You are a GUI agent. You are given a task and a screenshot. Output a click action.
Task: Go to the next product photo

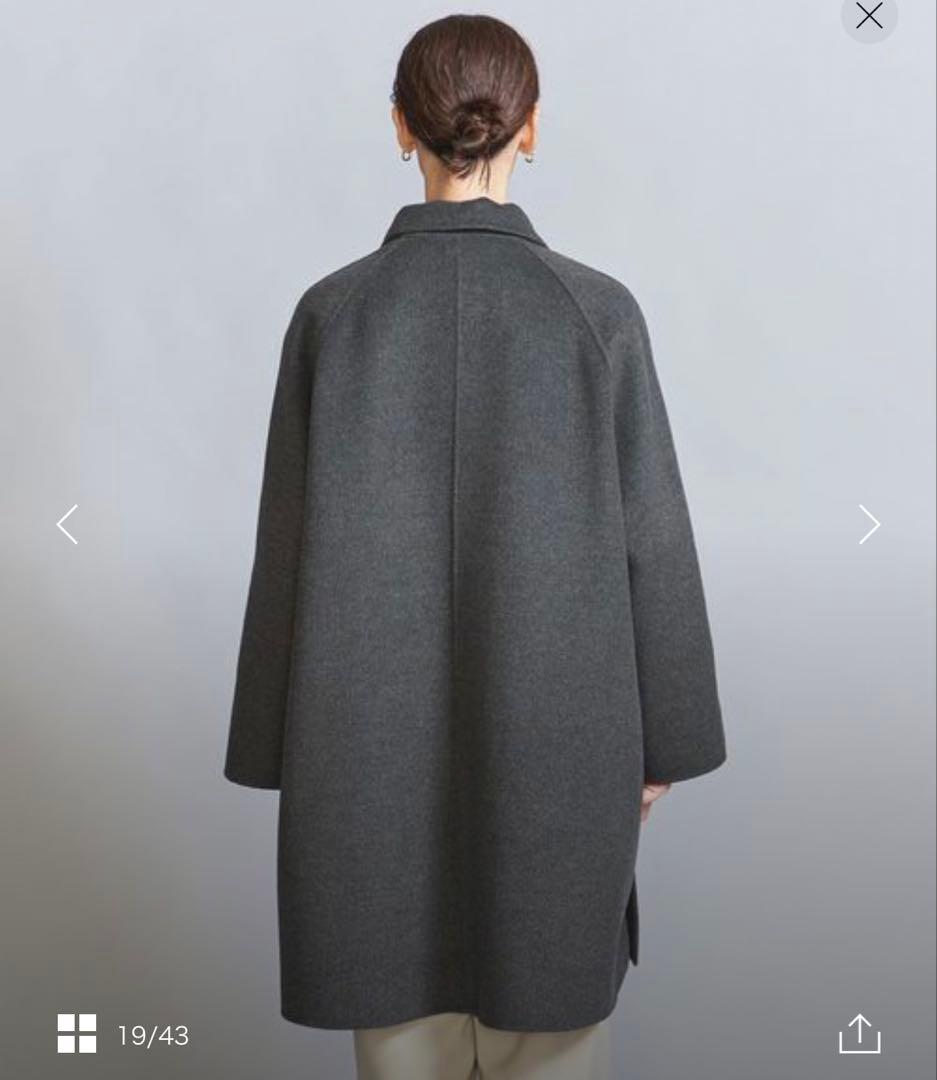[868, 524]
